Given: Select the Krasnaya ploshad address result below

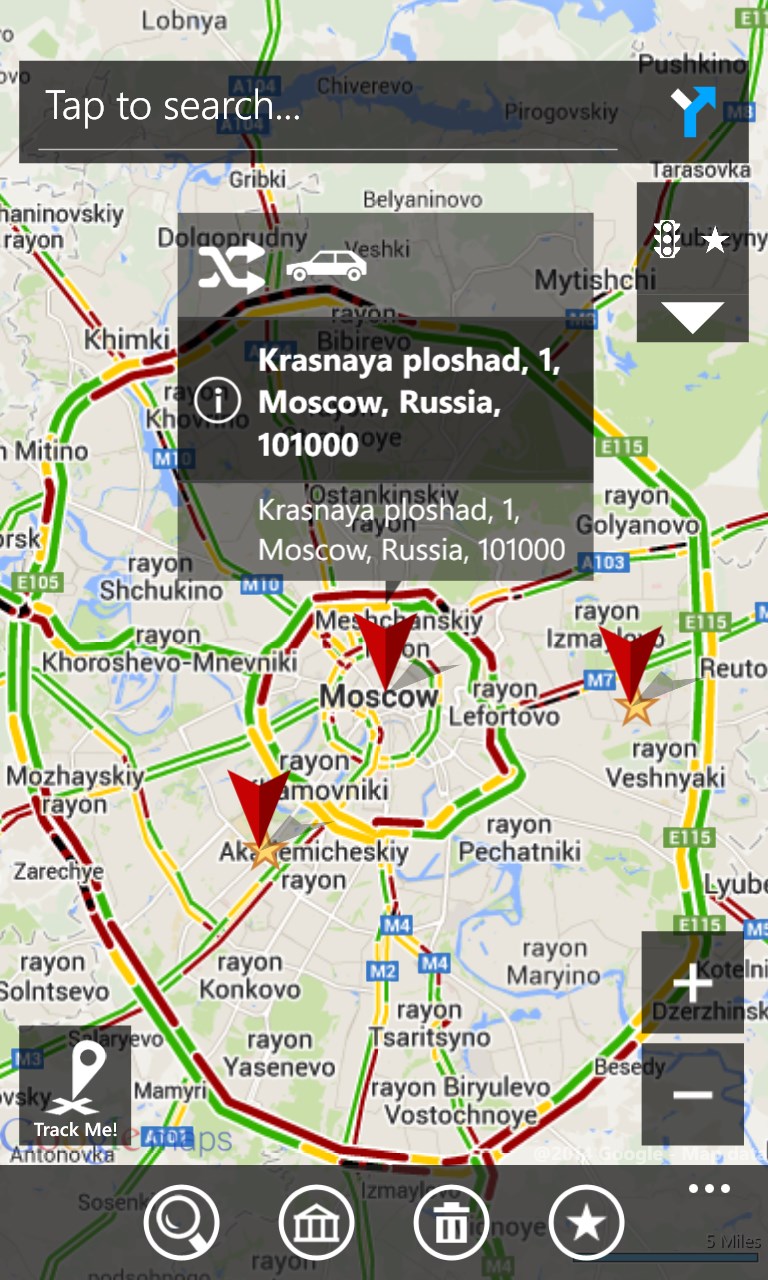Looking at the screenshot, I should [x=410, y=530].
